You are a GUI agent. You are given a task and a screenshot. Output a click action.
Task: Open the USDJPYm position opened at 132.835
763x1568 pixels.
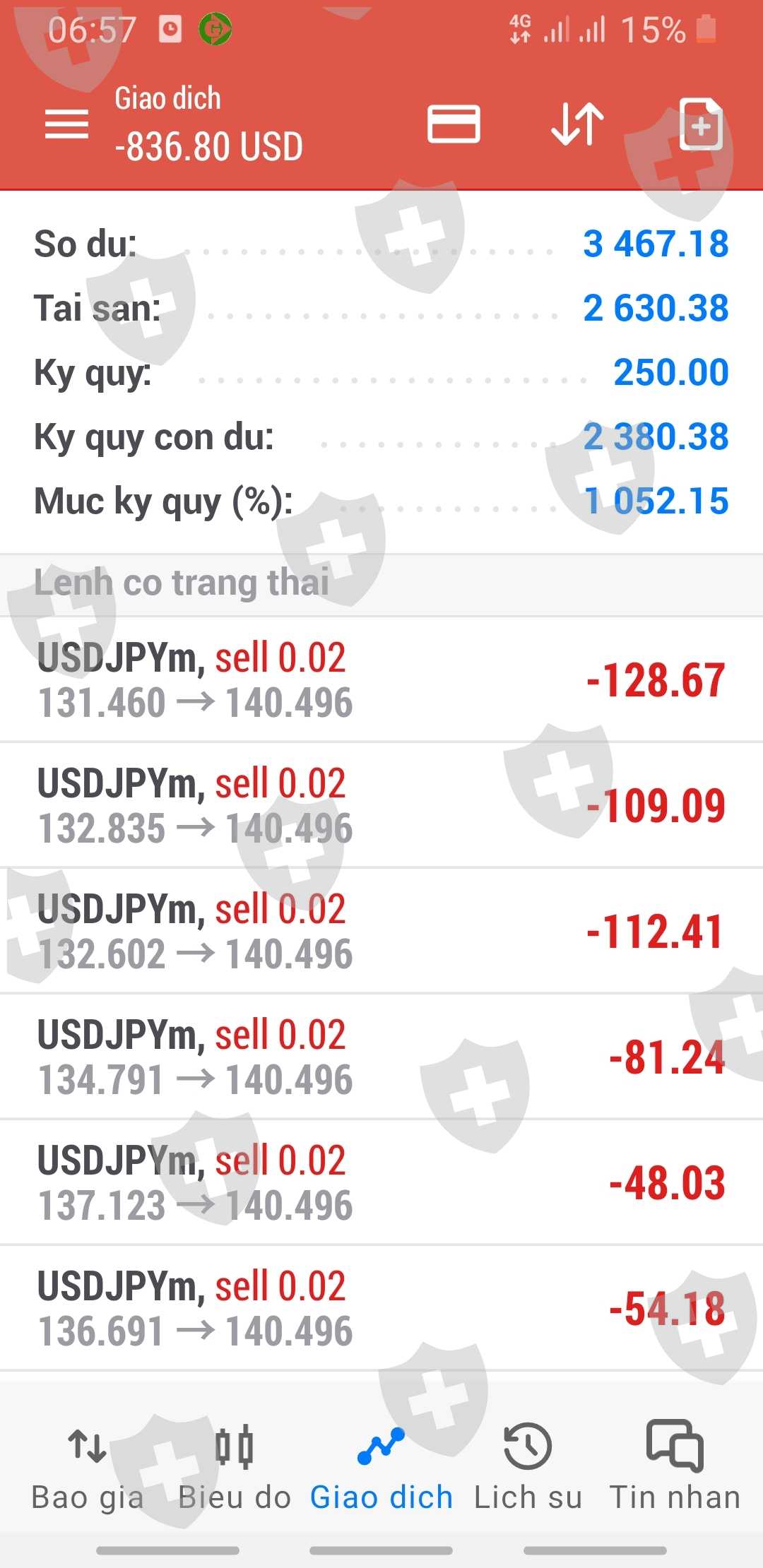coord(381,805)
